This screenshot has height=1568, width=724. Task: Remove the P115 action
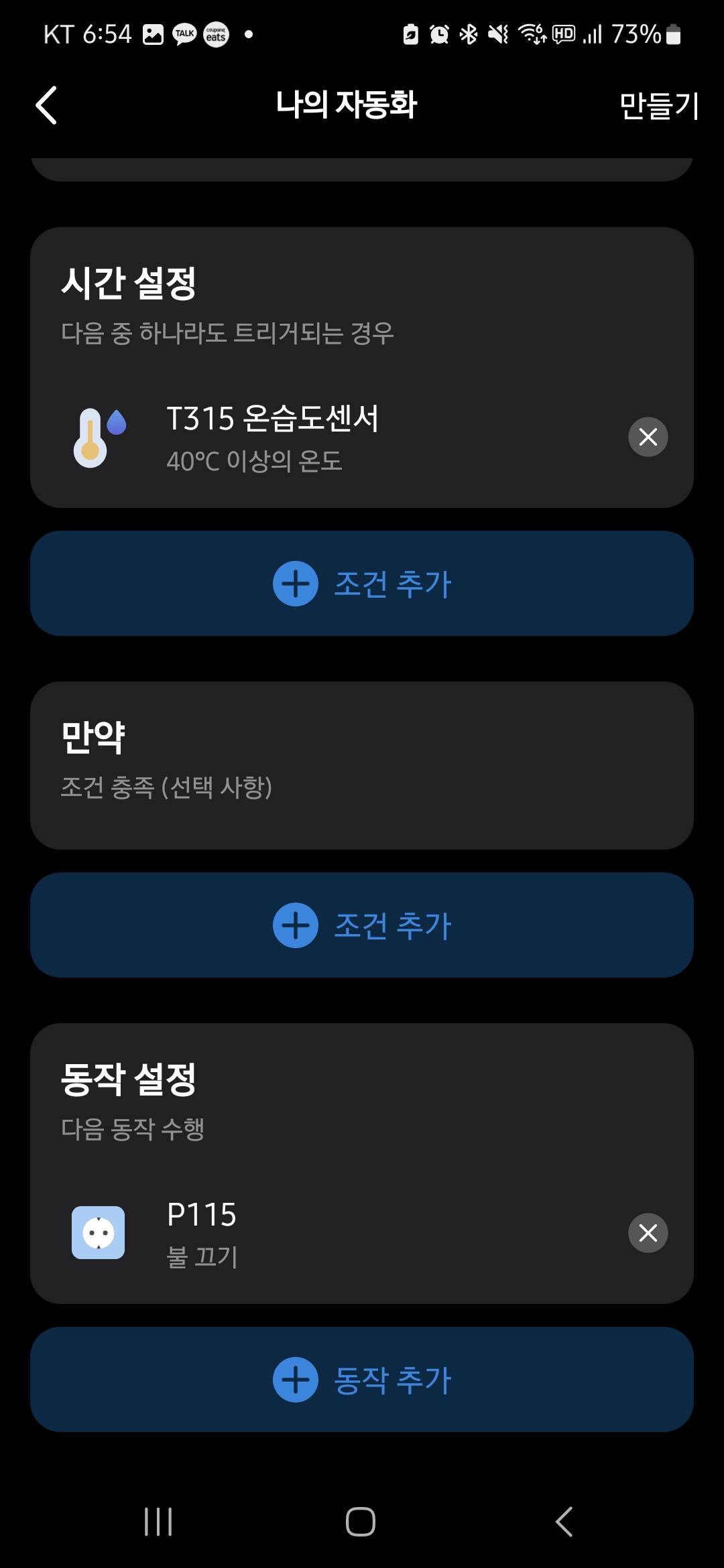tap(648, 1232)
